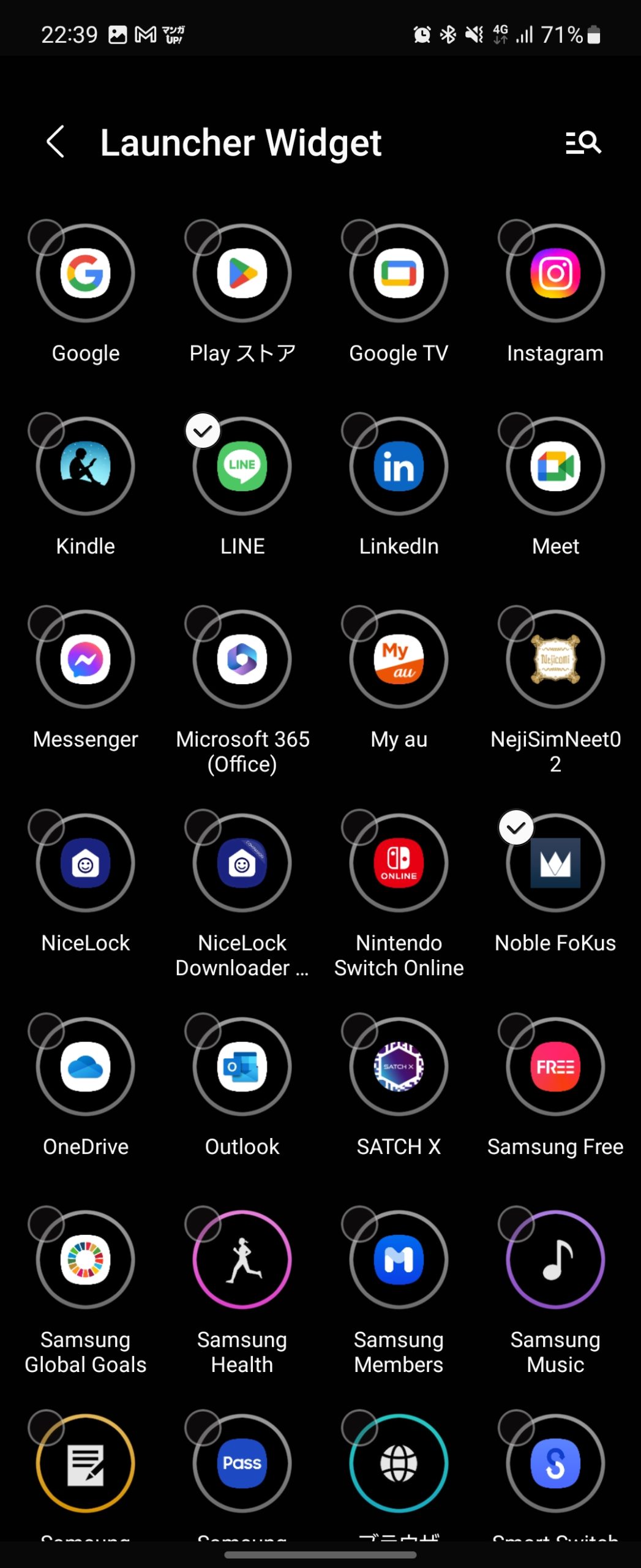Viewport: 641px width, 1568px height.
Task: Select the Google app
Action: pyautogui.click(x=86, y=273)
